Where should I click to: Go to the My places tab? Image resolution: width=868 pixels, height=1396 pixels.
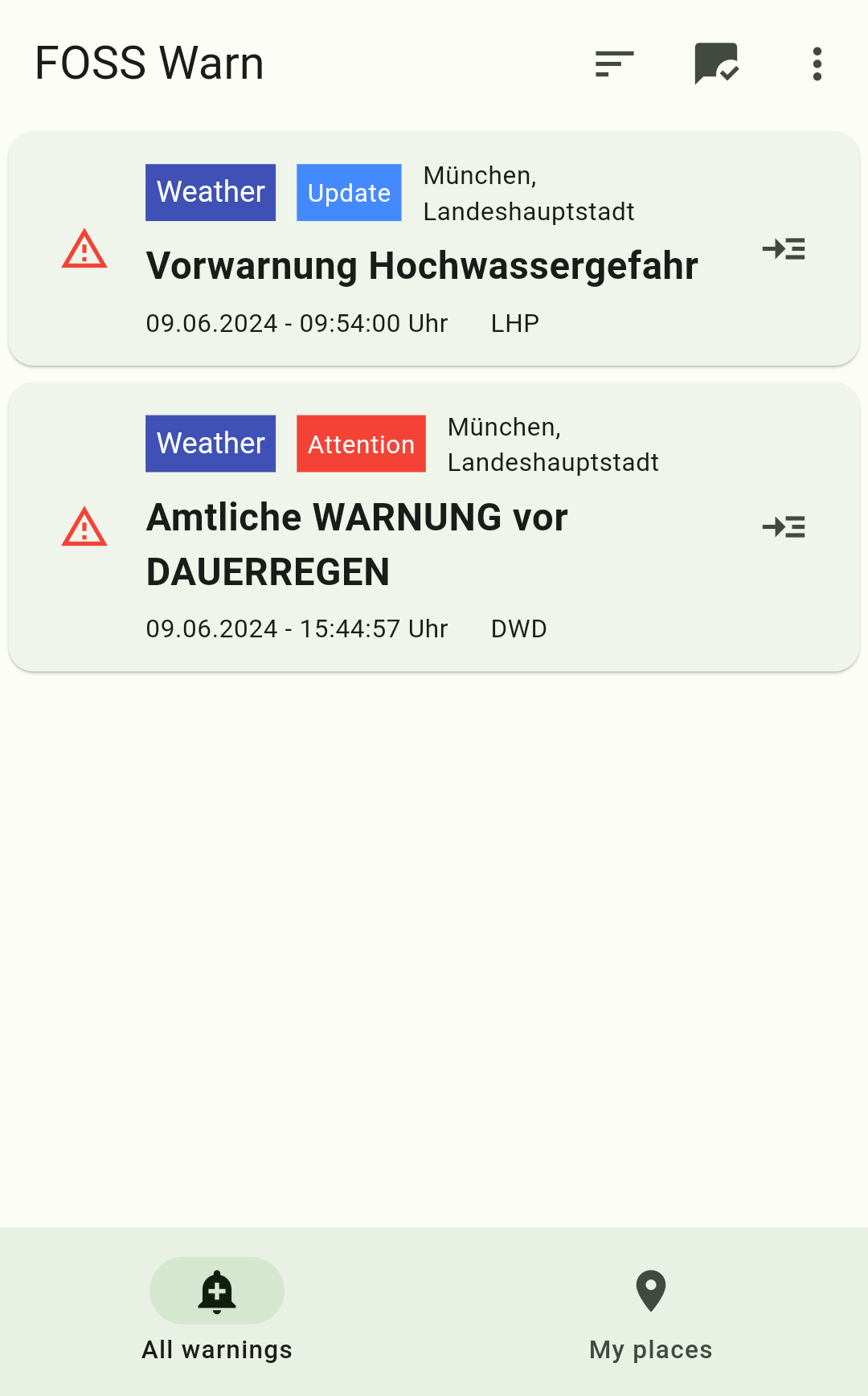pyautogui.click(x=650, y=1310)
